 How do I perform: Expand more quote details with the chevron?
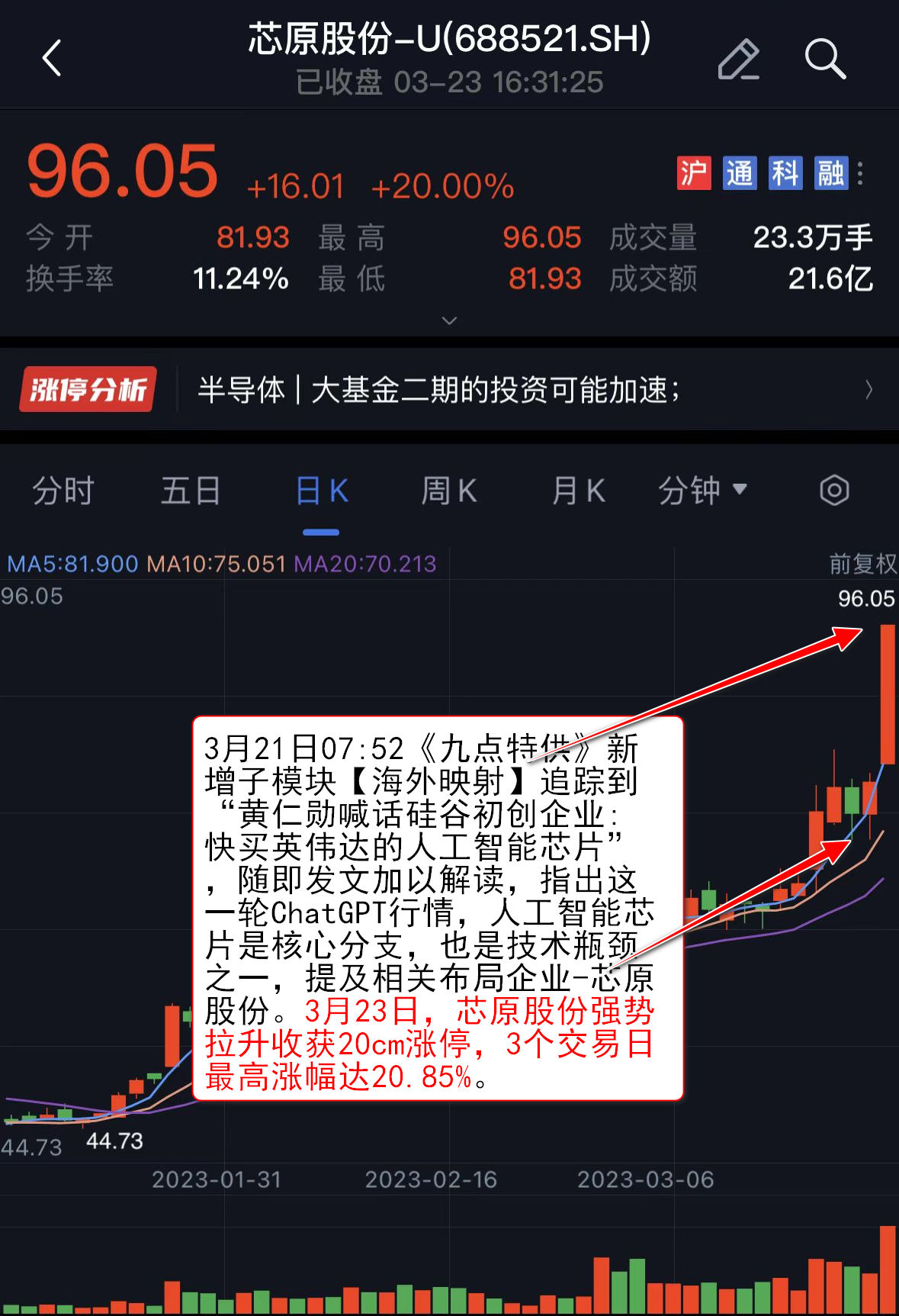449,320
